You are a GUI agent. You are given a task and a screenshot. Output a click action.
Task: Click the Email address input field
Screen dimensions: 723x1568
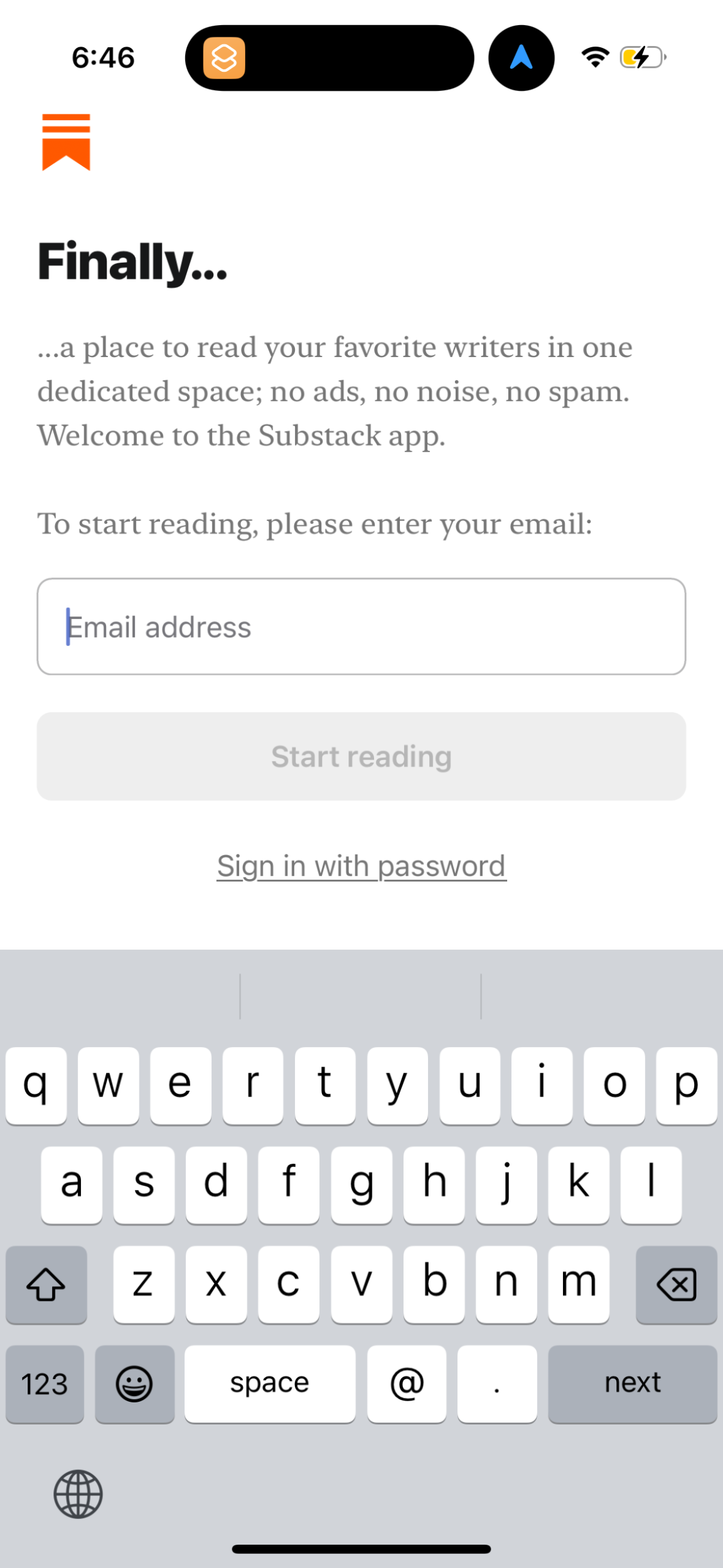coord(361,626)
